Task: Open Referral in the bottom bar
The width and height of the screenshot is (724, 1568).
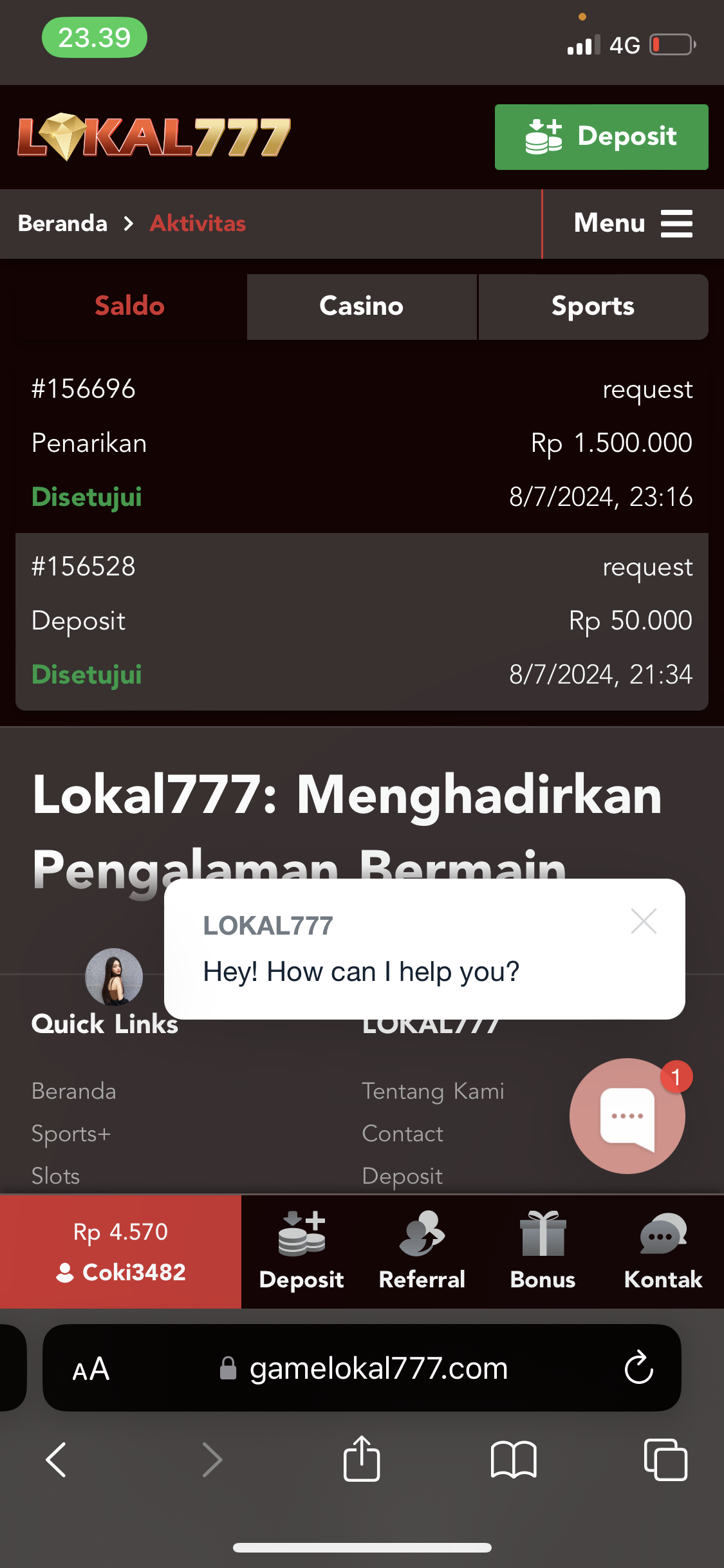Action: (422, 1251)
